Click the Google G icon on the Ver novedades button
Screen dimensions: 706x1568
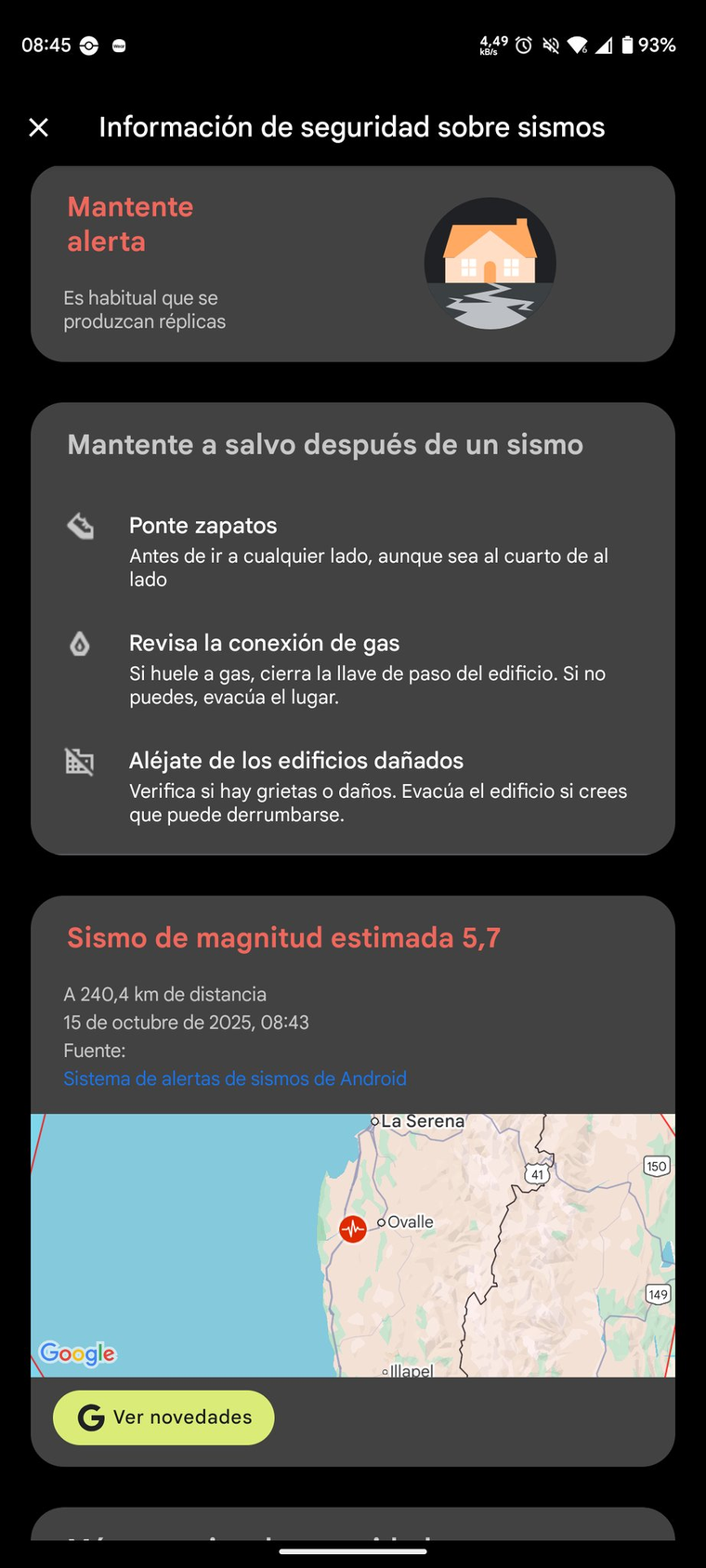point(90,1417)
